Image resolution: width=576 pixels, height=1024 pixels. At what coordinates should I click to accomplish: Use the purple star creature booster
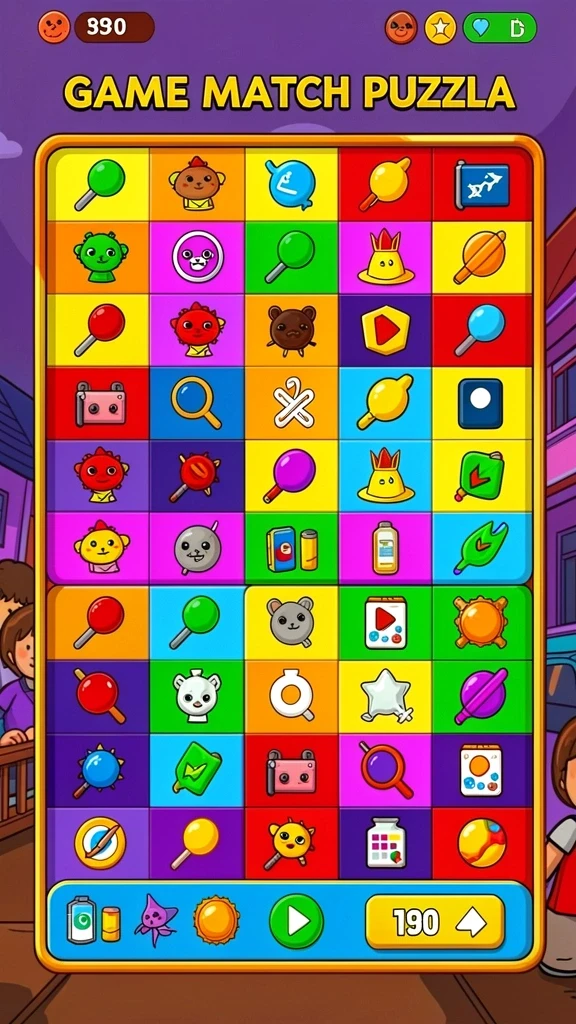157,920
